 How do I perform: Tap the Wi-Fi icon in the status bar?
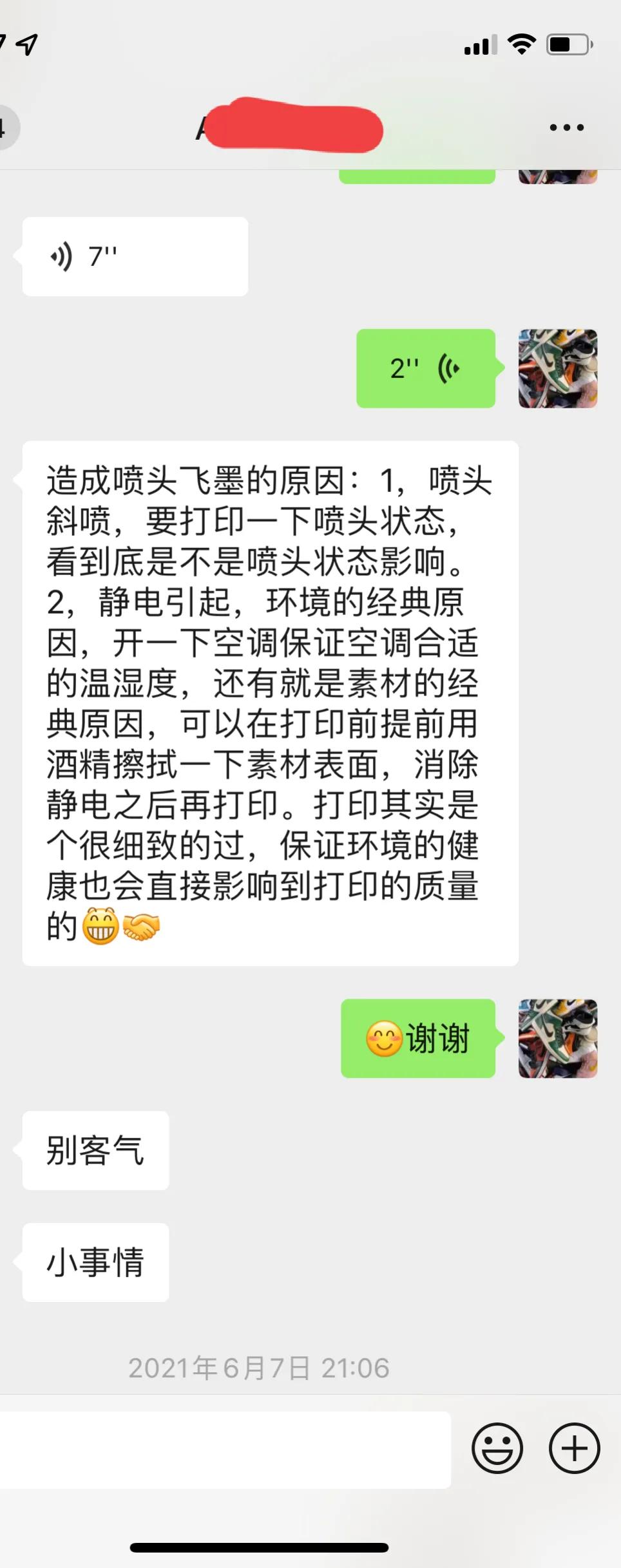522,43
